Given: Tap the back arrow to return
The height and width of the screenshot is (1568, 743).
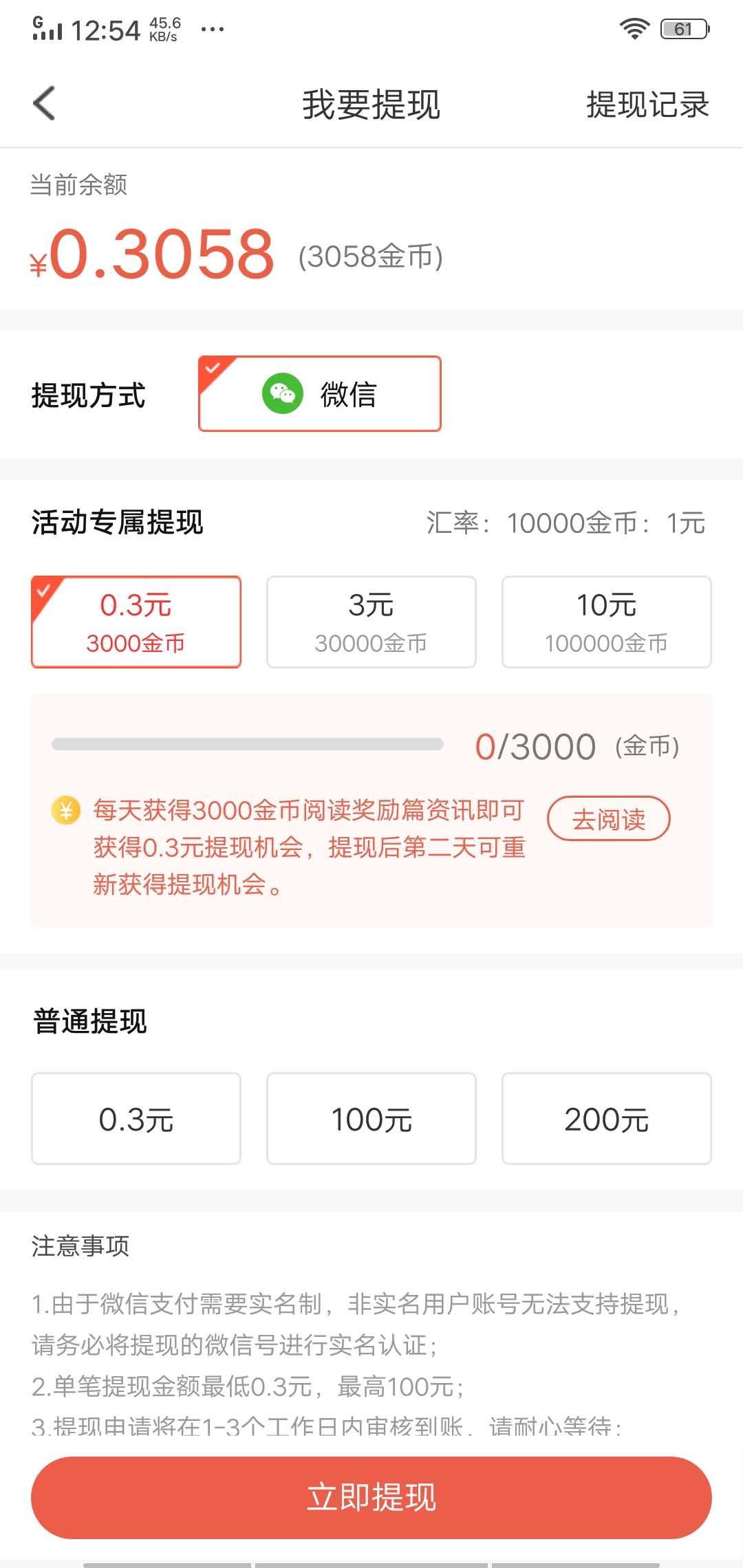Looking at the screenshot, I should click(x=43, y=103).
